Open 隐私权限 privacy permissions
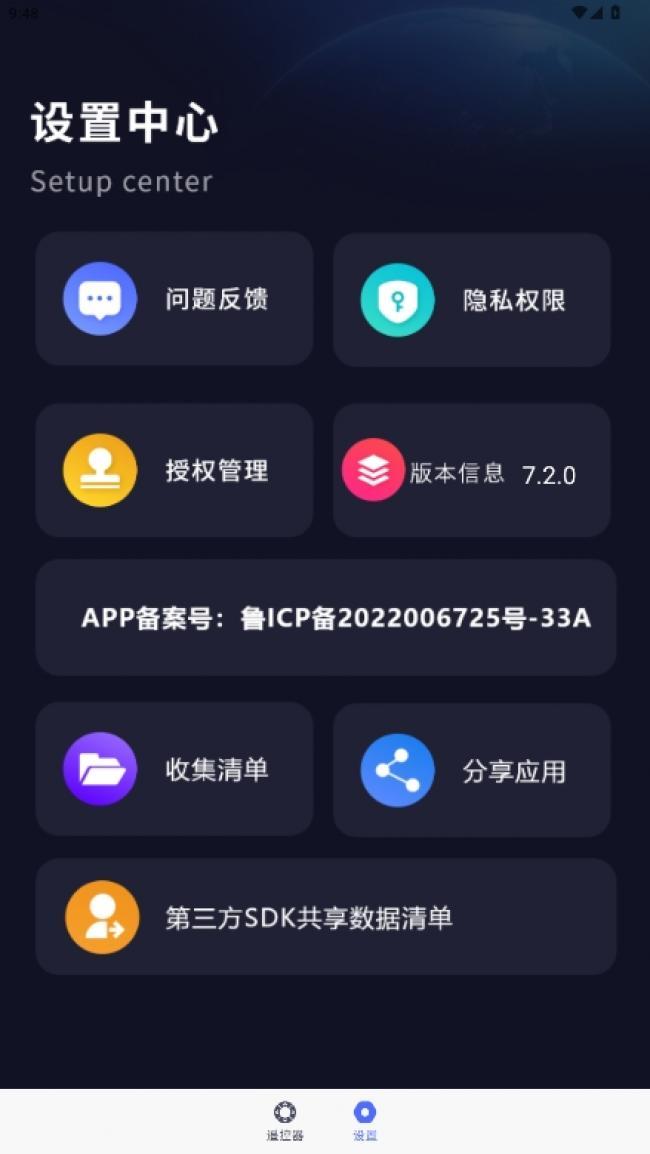650x1154 pixels. pyautogui.click(x=472, y=300)
